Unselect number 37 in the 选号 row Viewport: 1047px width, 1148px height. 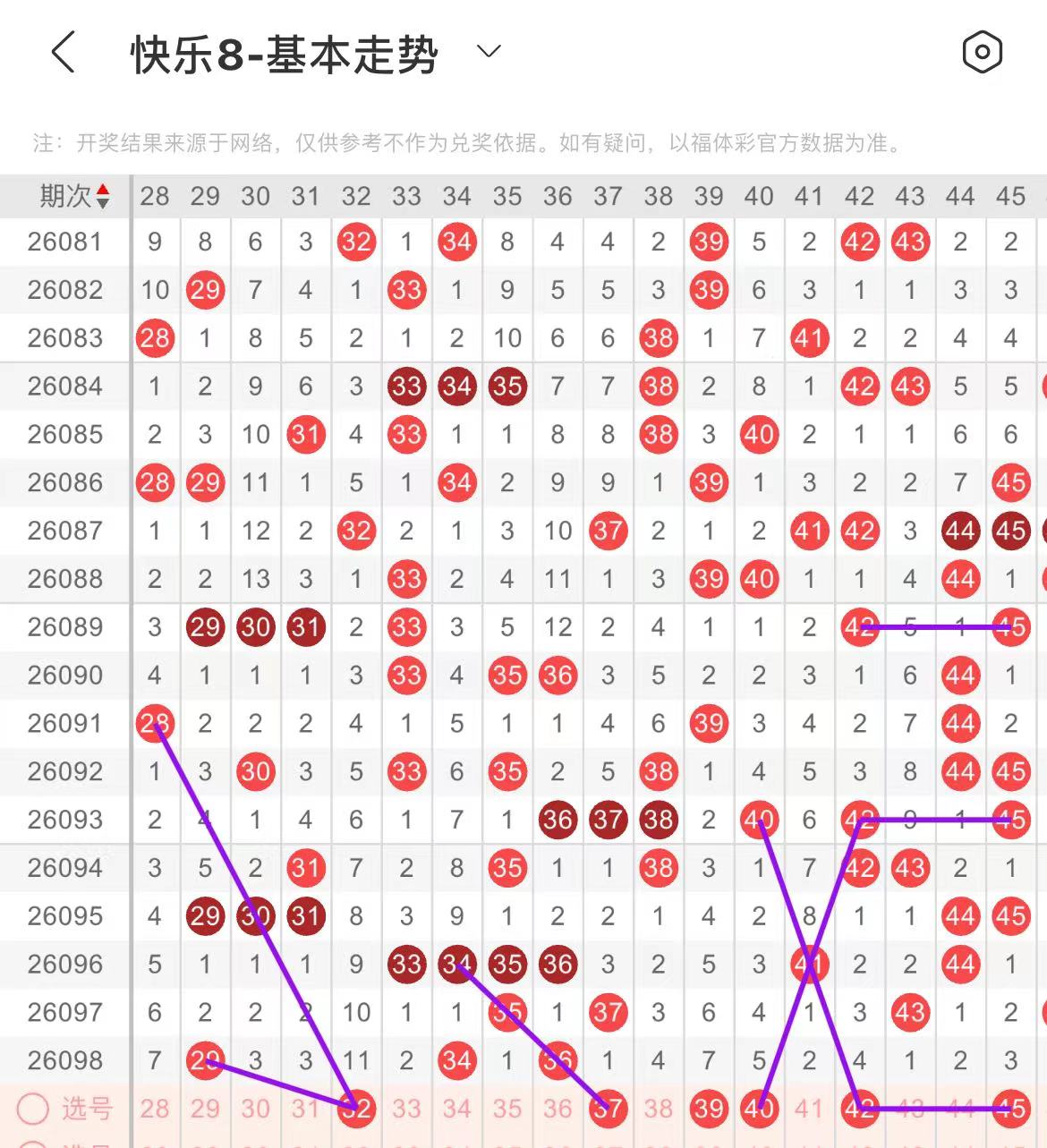pos(608,1109)
